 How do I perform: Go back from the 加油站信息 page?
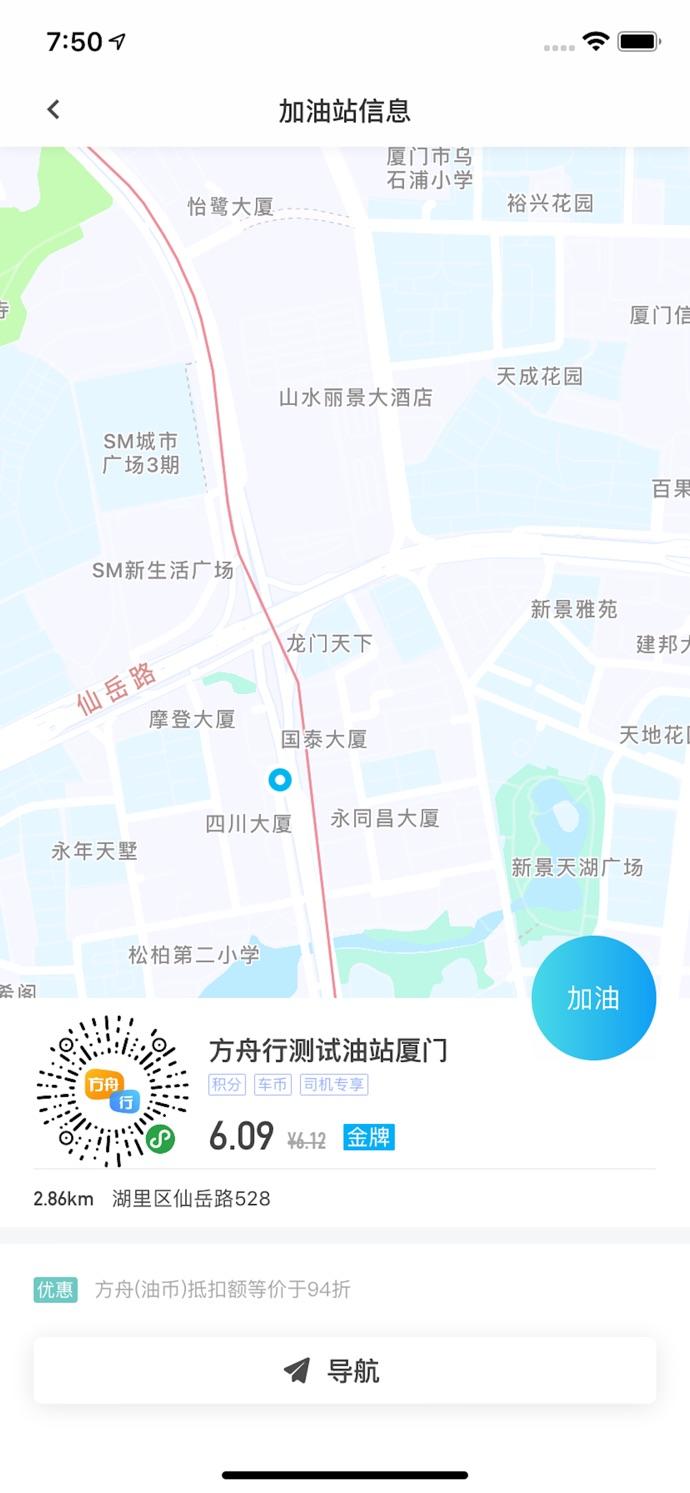(x=54, y=110)
